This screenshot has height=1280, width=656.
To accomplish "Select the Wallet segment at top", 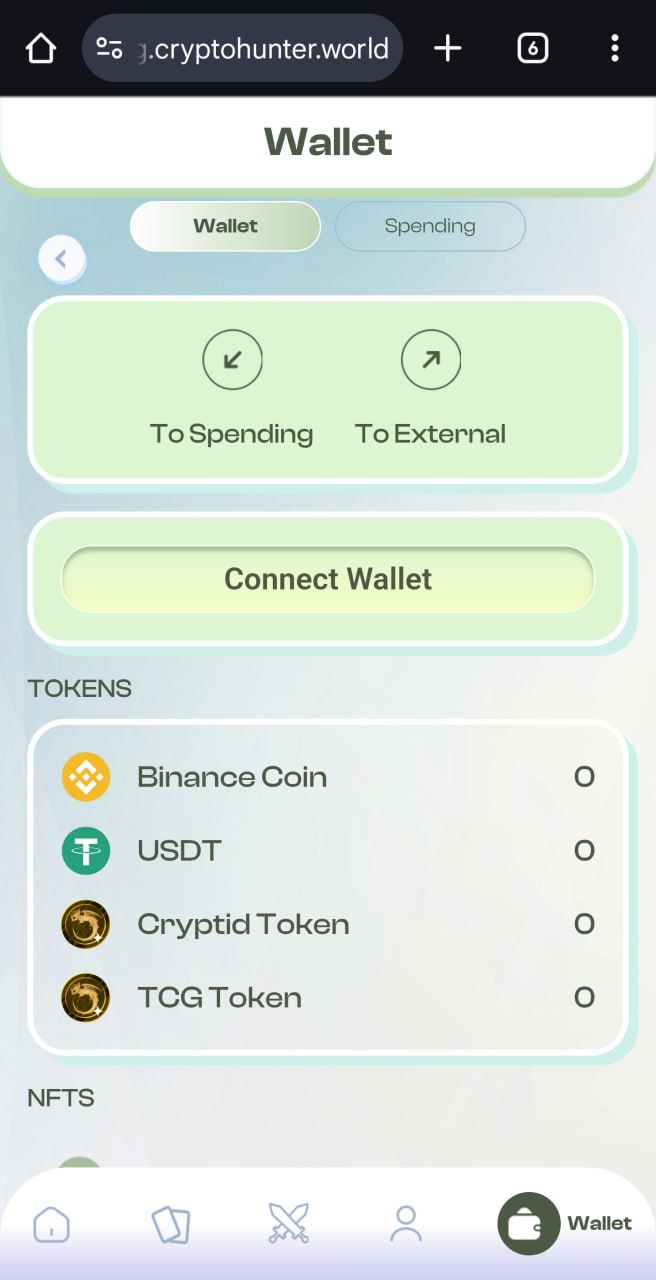I will click(x=225, y=226).
